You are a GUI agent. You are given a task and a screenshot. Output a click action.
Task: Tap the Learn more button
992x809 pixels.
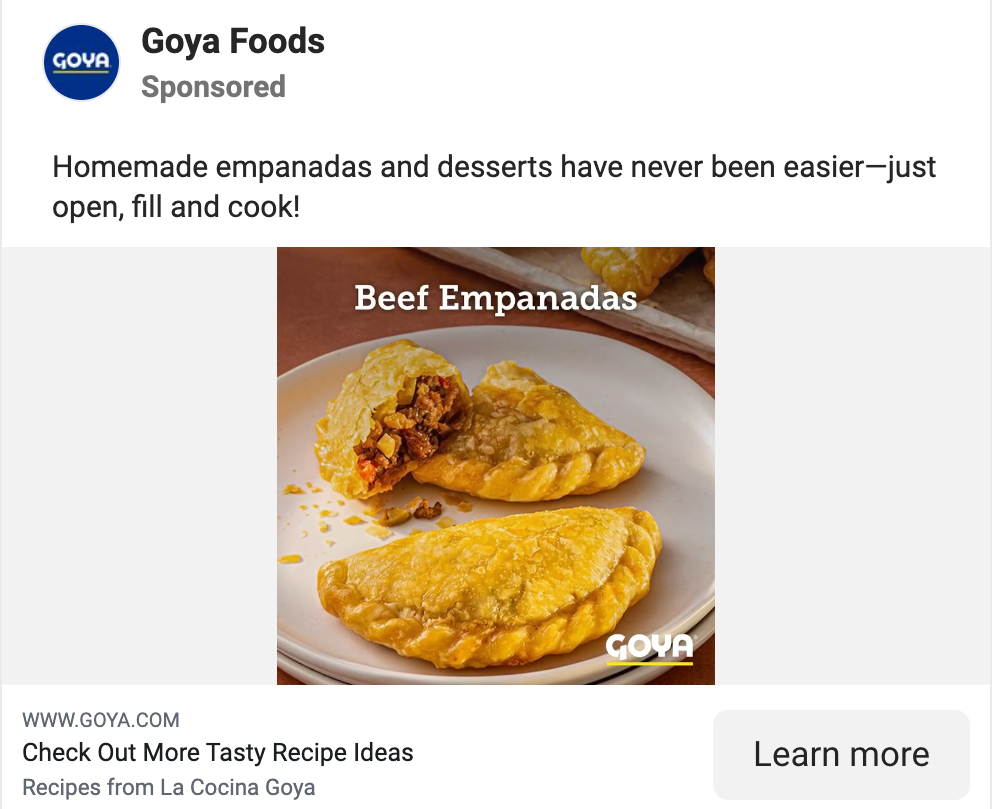(841, 754)
